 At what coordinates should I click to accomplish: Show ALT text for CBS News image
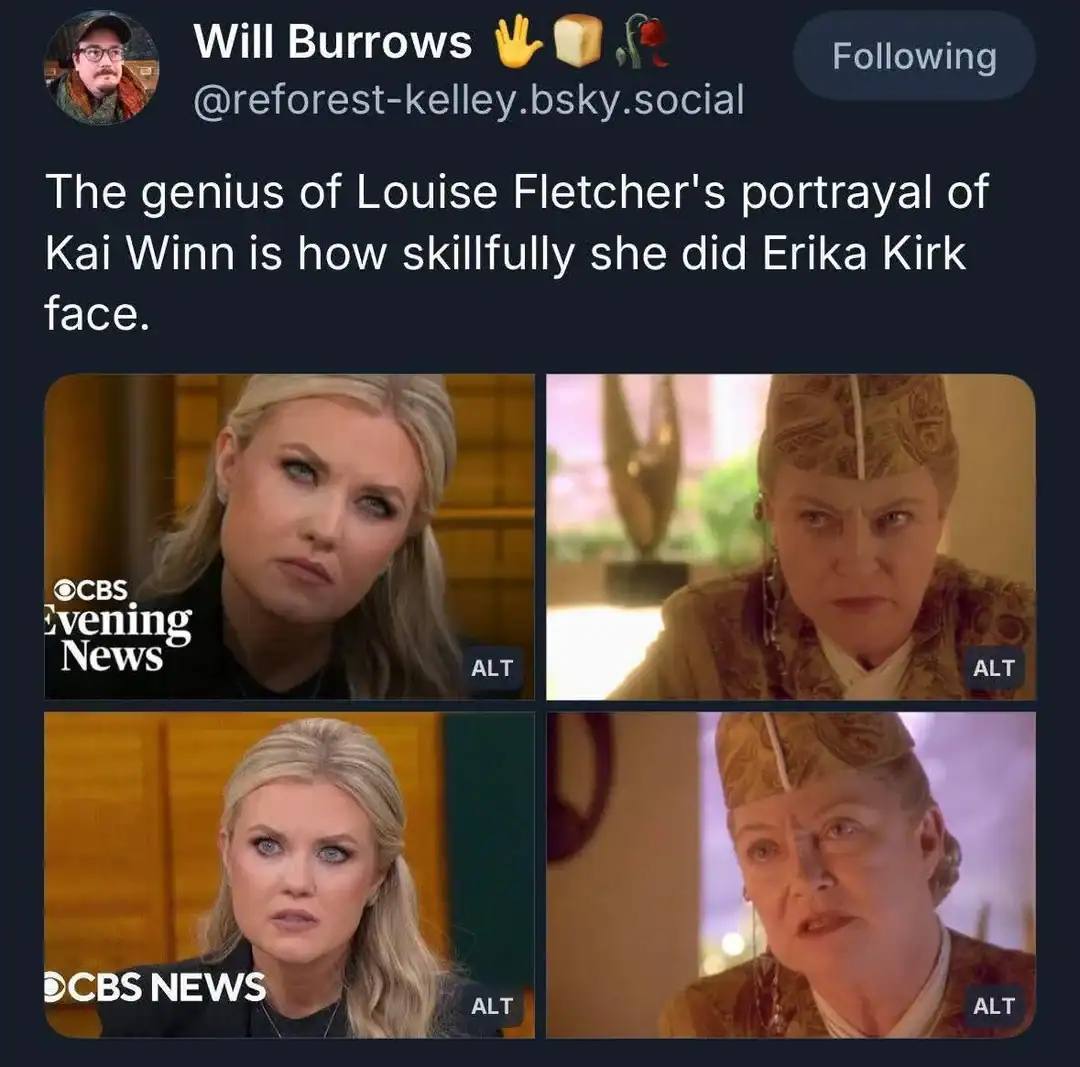coord(491,1007)
